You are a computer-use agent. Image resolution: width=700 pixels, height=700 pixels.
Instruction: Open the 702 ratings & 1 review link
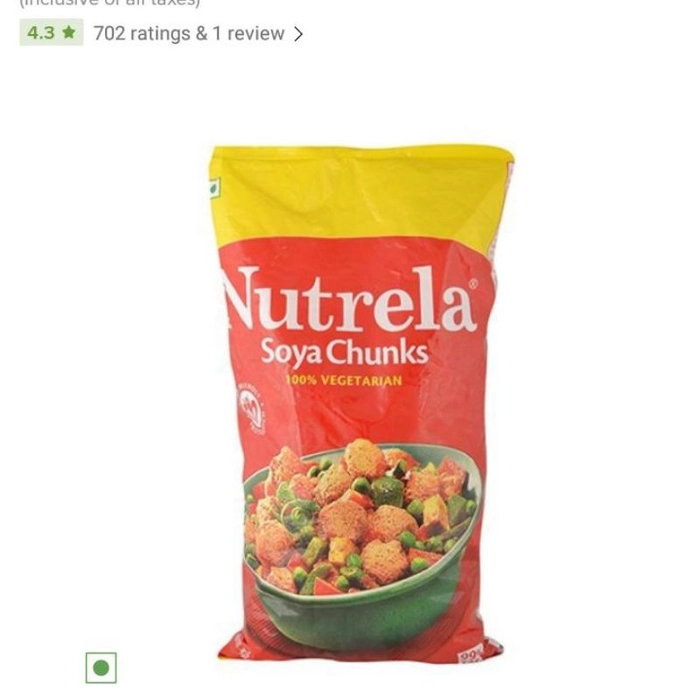point(197,33)
